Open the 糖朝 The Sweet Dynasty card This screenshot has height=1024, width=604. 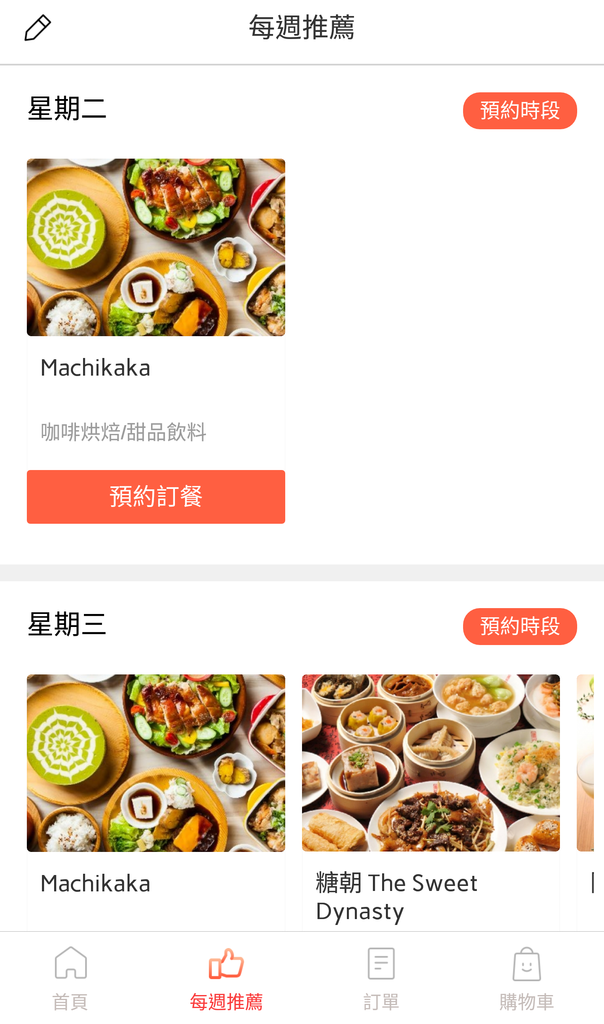pyautogui.click(x=431, y=803)
